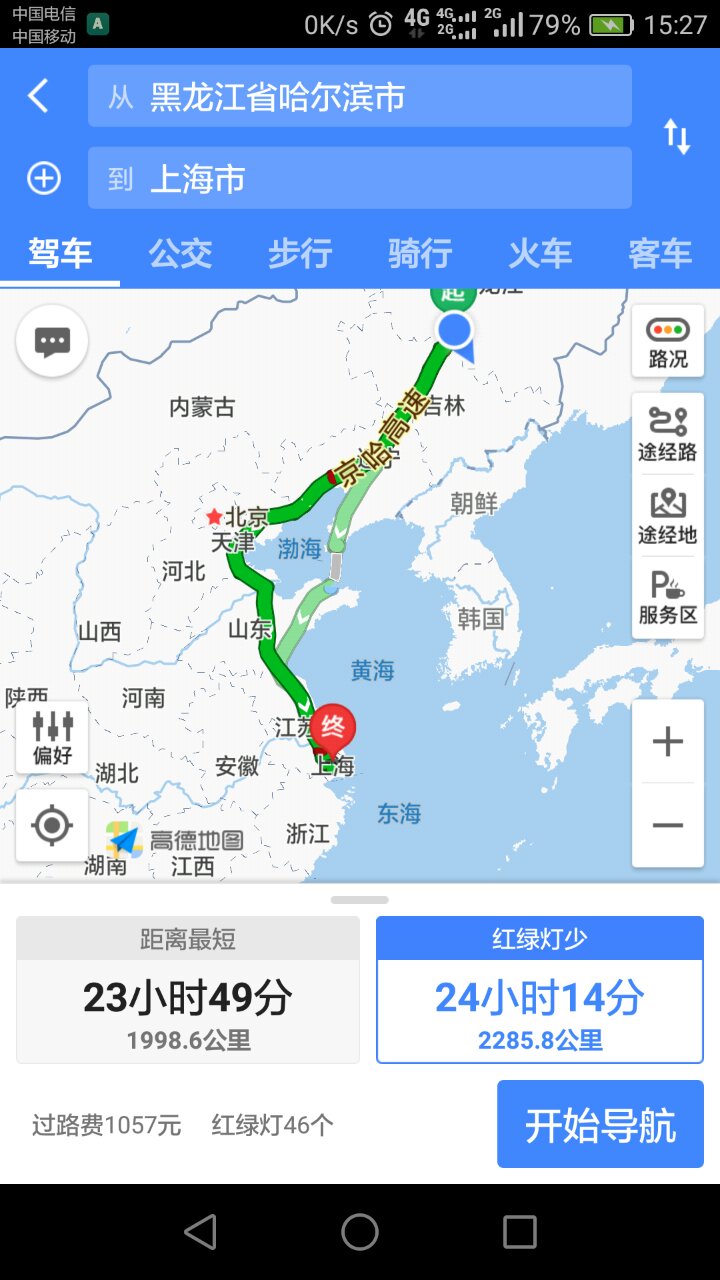Start navigation with 开始导航
The image size is (720, 1280).
(600, 1125)
